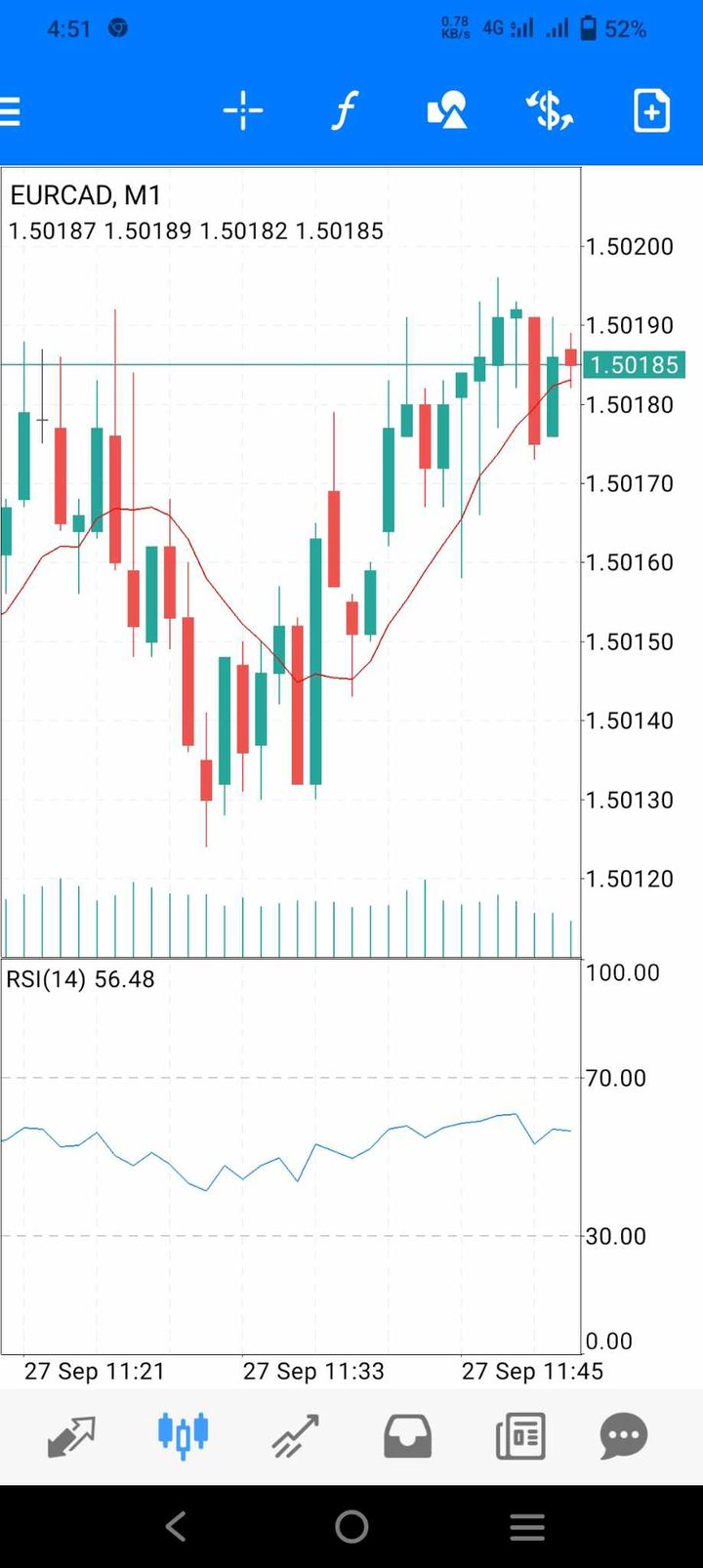The image size is (703, 1568).
Task: Go to the Trade tab
Action: (295, 1436)
